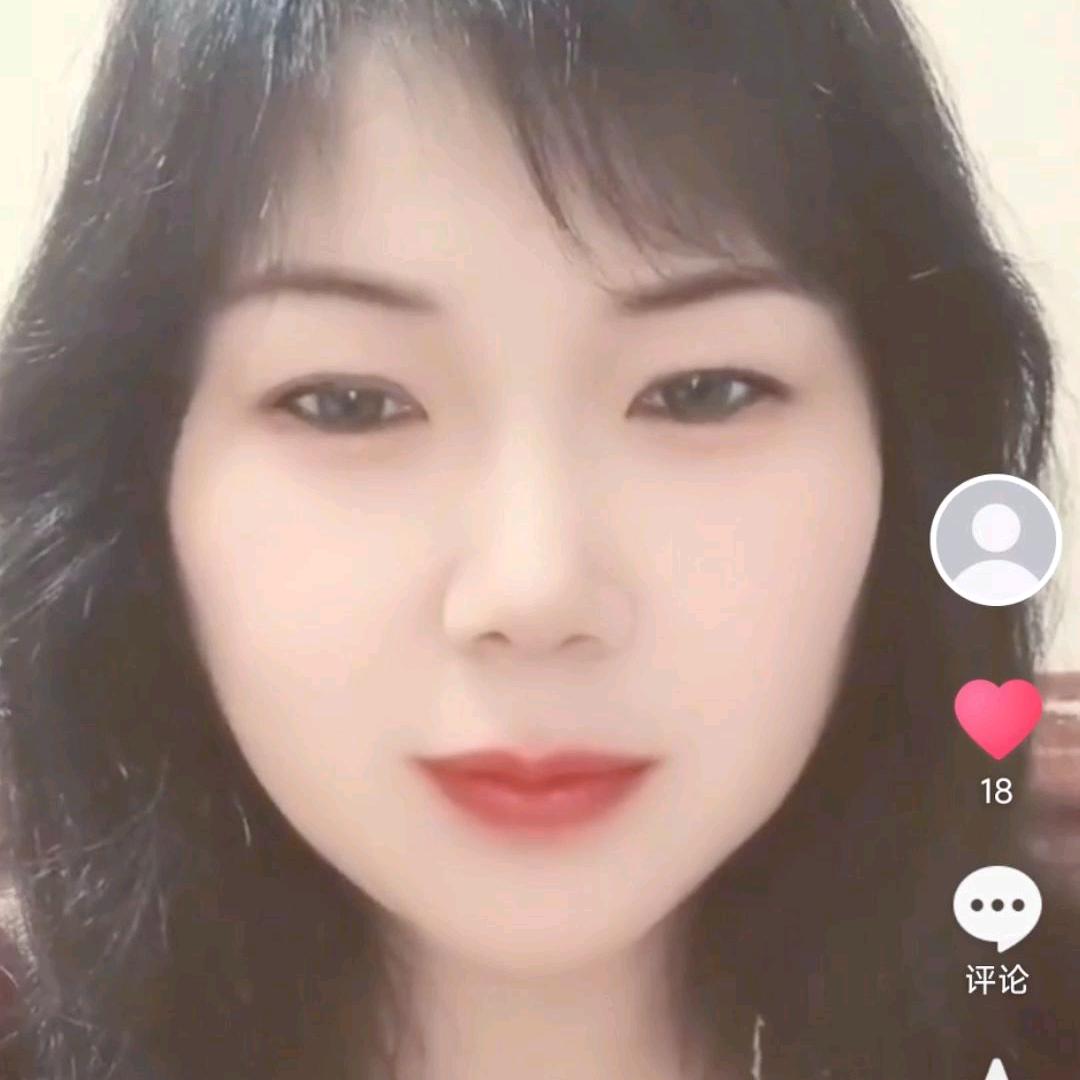Open the video creator's profile avatar
Screen dimensions: 1080x1080
995,540
